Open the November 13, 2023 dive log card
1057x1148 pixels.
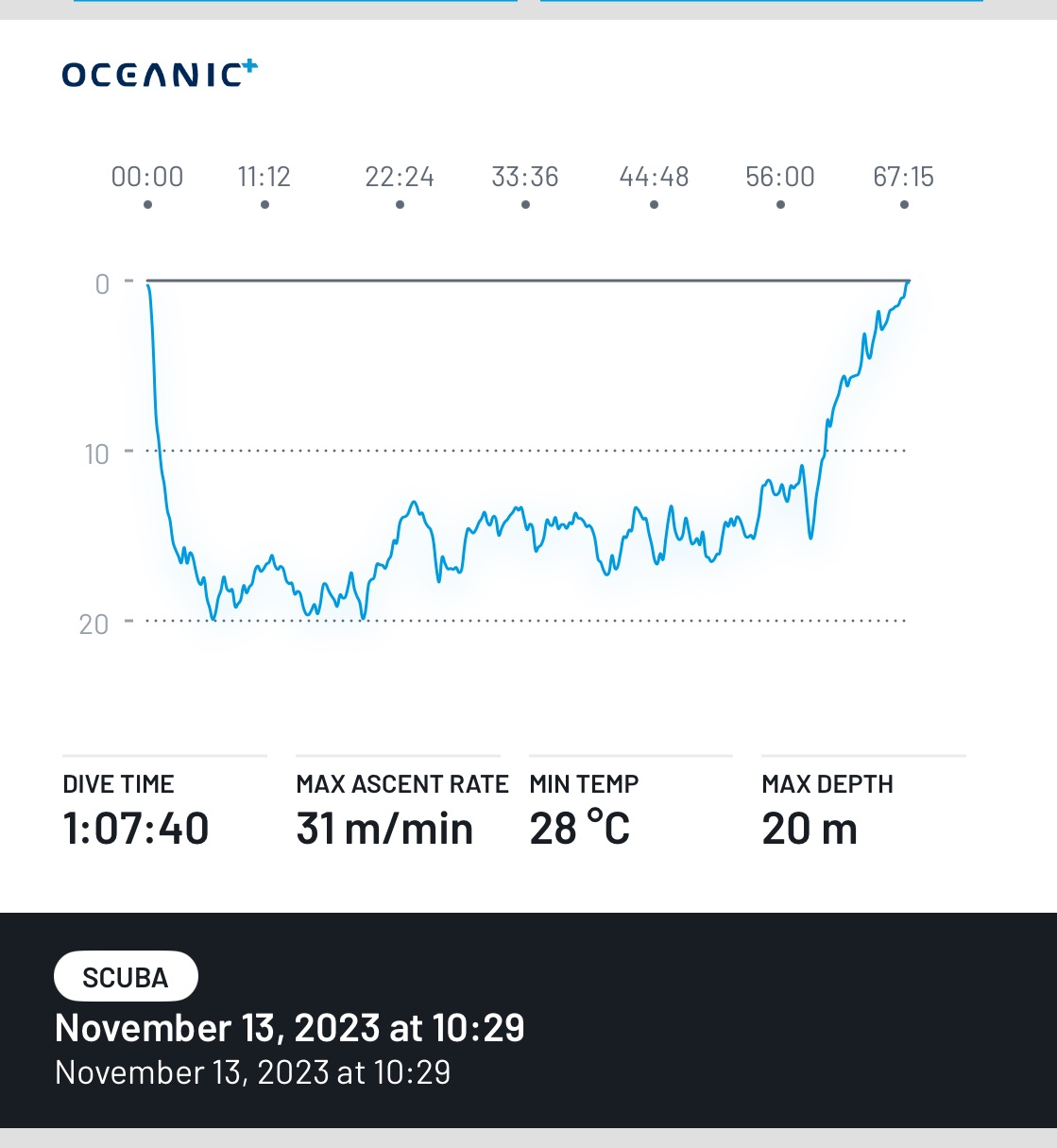click(290, 1028)
